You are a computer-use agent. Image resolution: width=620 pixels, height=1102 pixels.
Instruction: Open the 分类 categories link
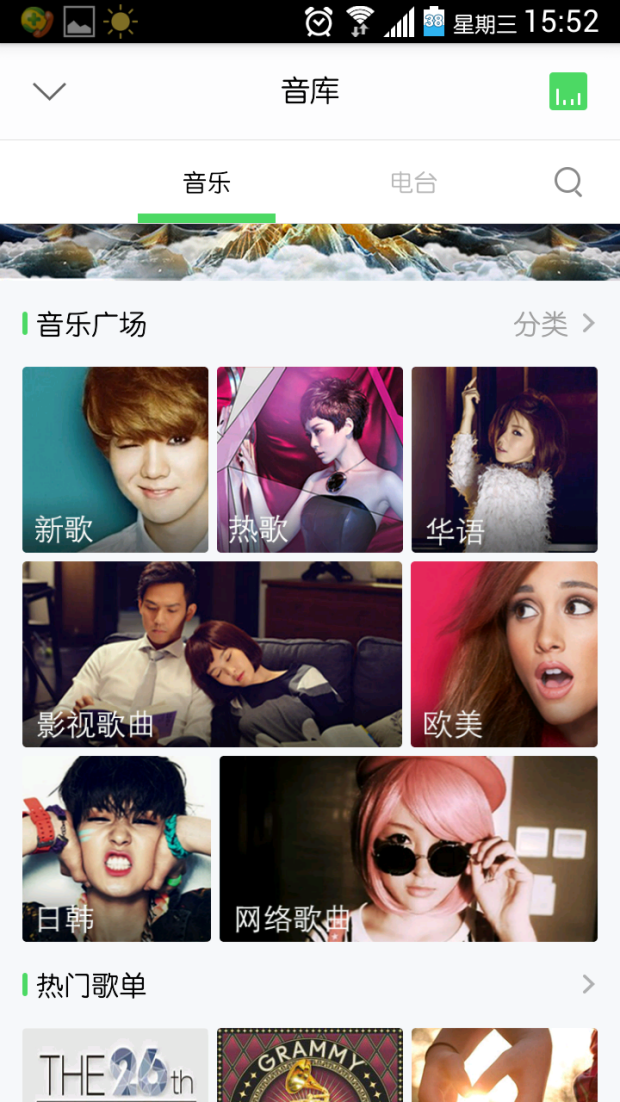click(554, 324)
